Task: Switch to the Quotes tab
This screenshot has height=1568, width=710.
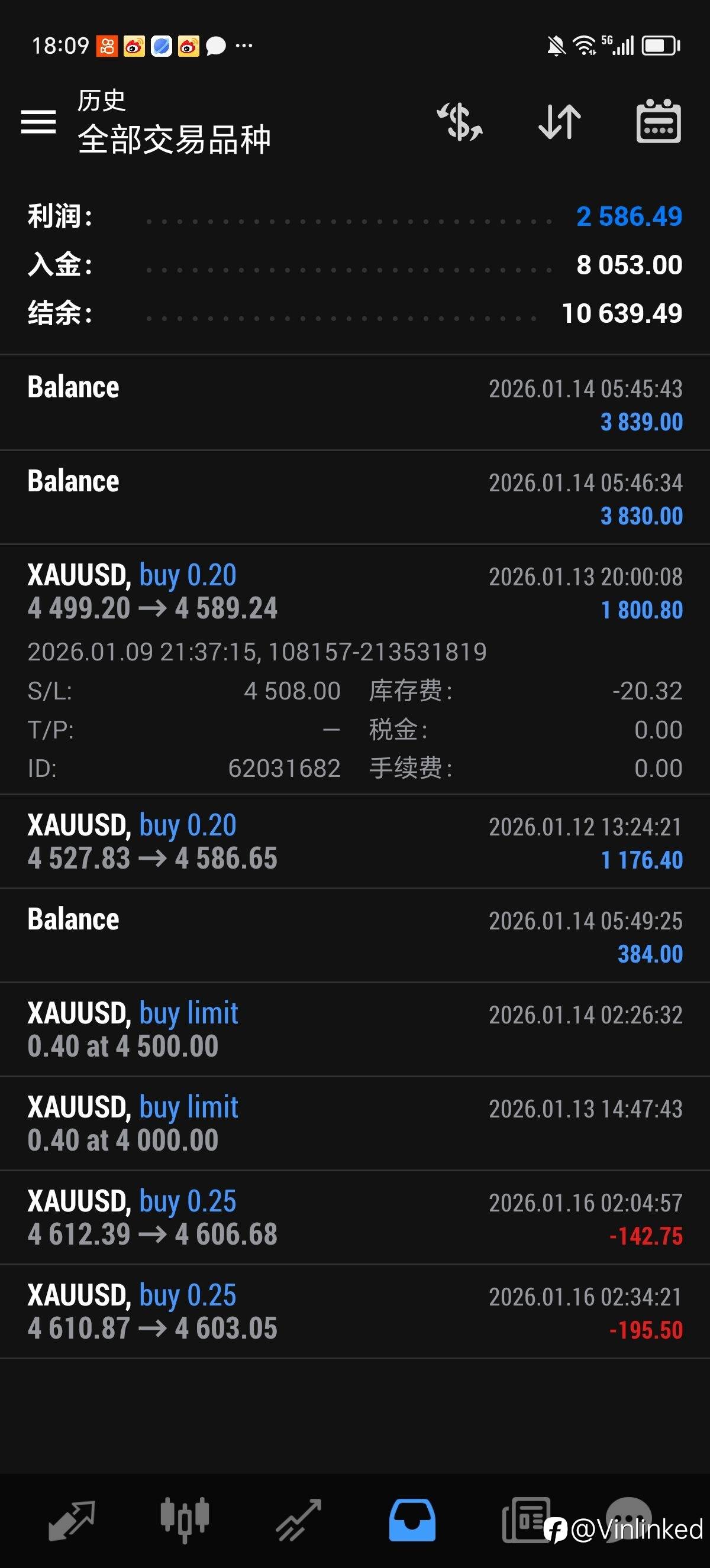Action: (x=71, y=1520)
